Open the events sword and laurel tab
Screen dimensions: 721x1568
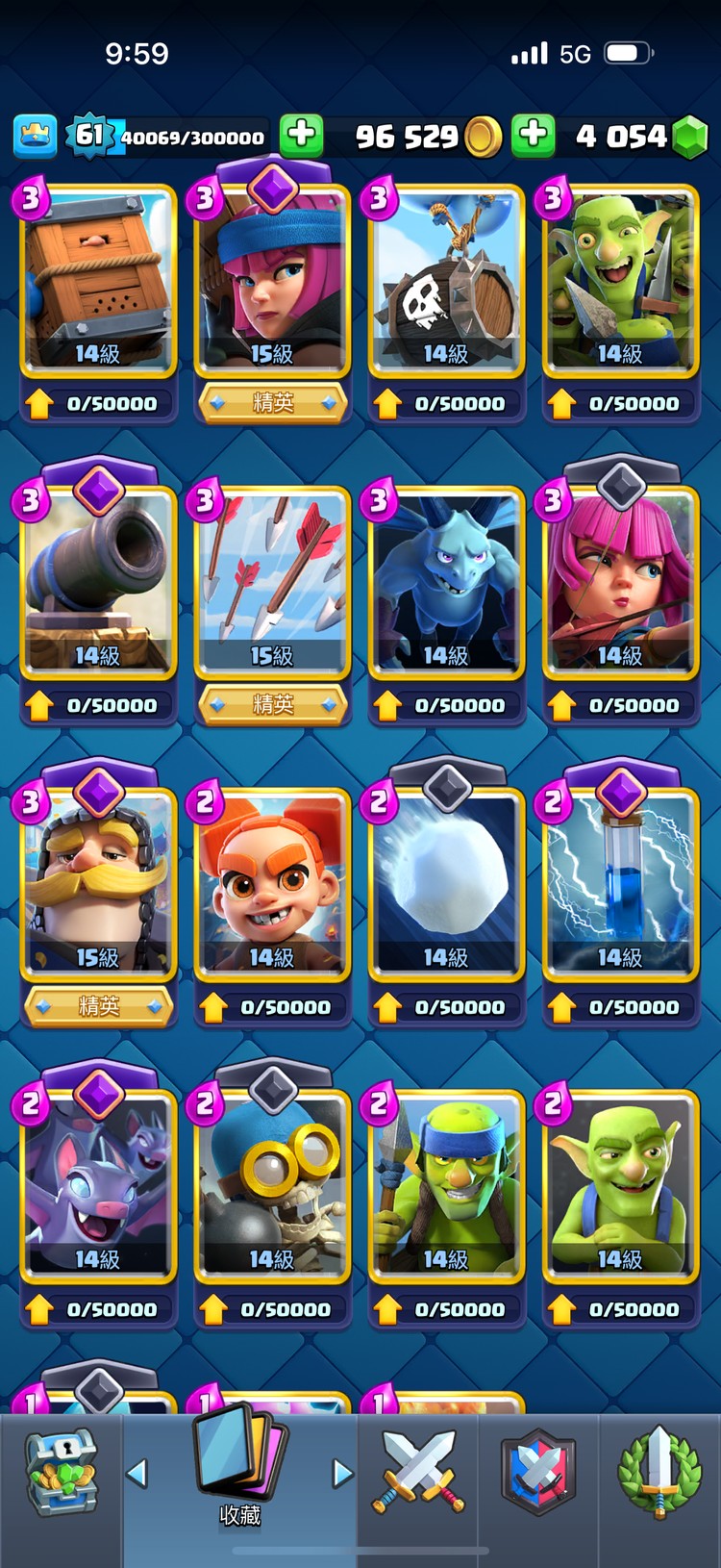[x=659, y=1472]
